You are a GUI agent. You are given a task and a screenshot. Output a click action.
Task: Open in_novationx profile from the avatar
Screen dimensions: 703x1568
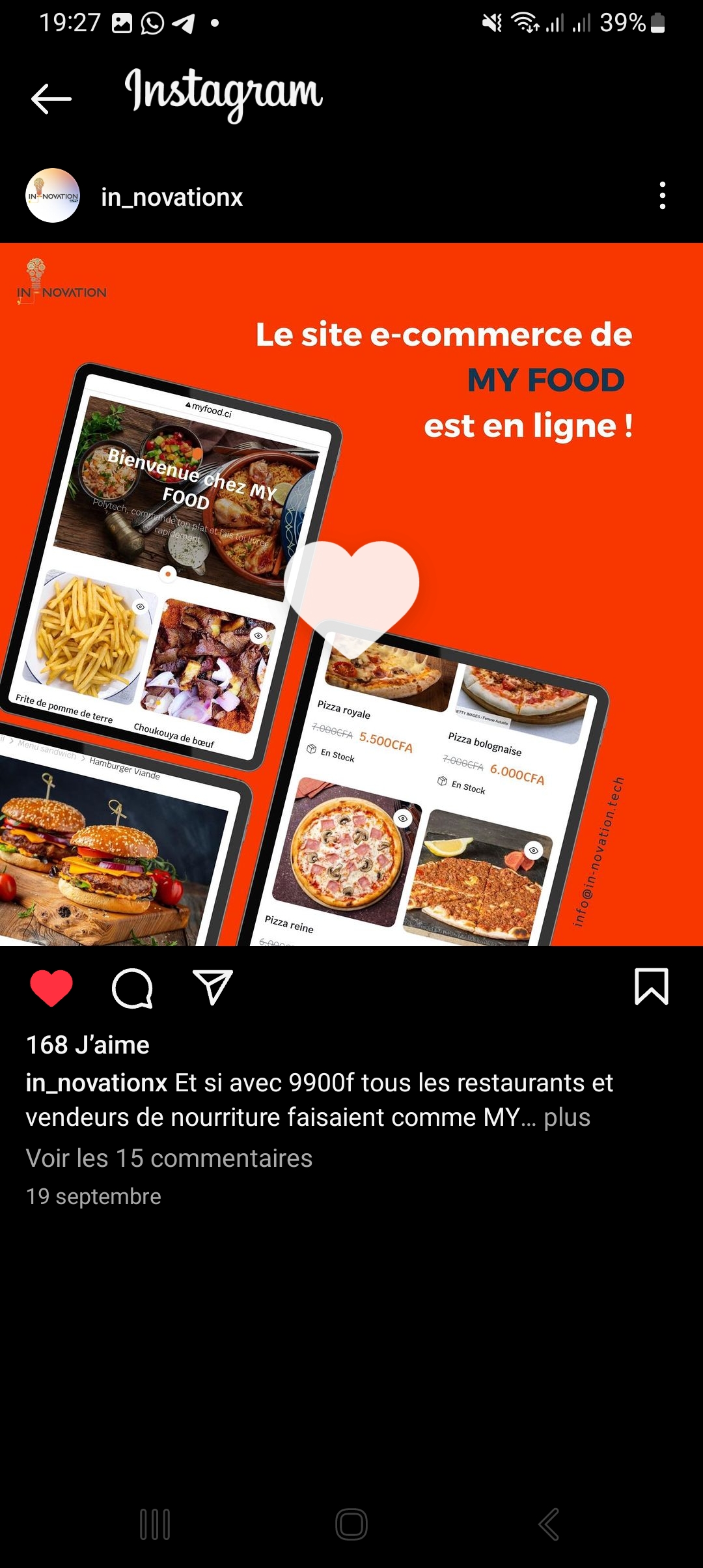[53, 196]
